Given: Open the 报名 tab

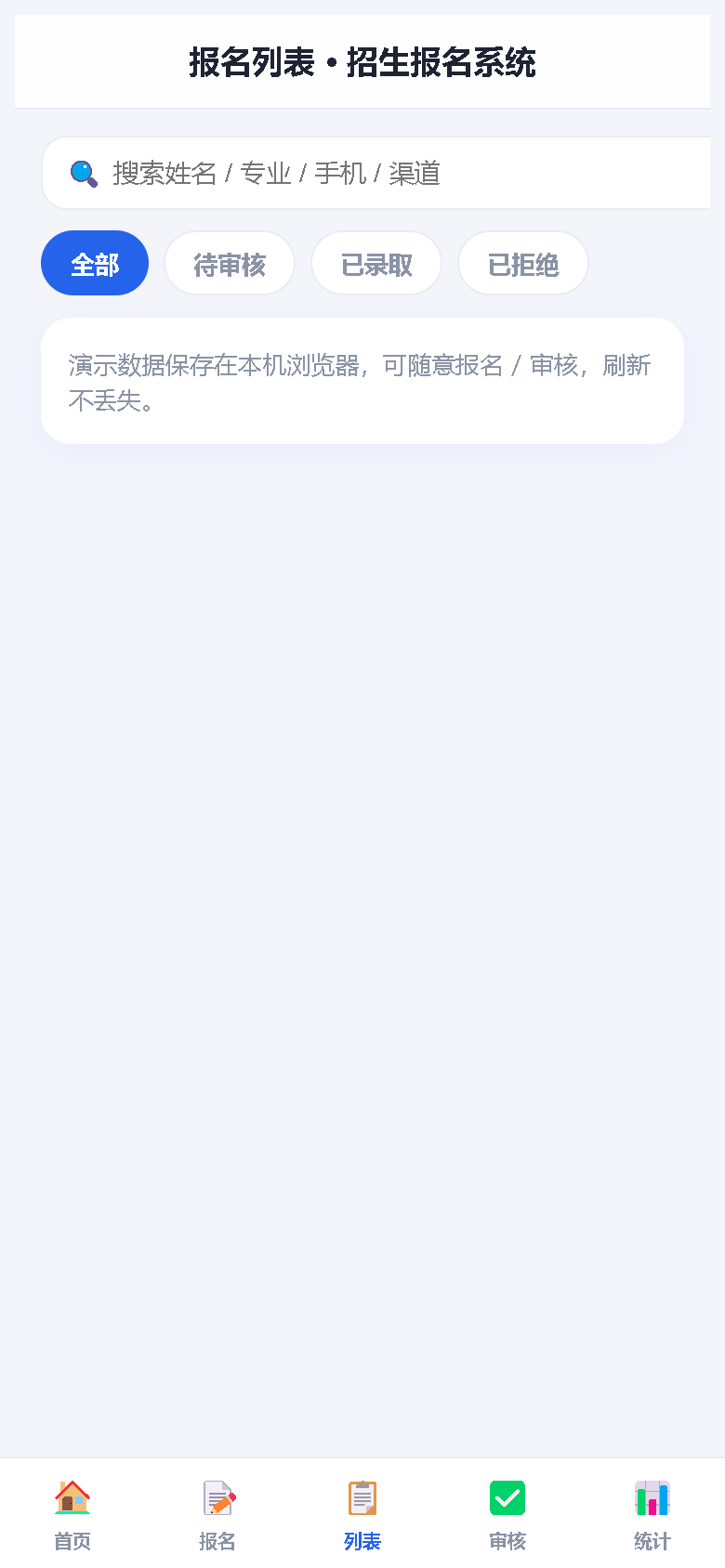Looking at the screenshot, I should coord(217,1514).
